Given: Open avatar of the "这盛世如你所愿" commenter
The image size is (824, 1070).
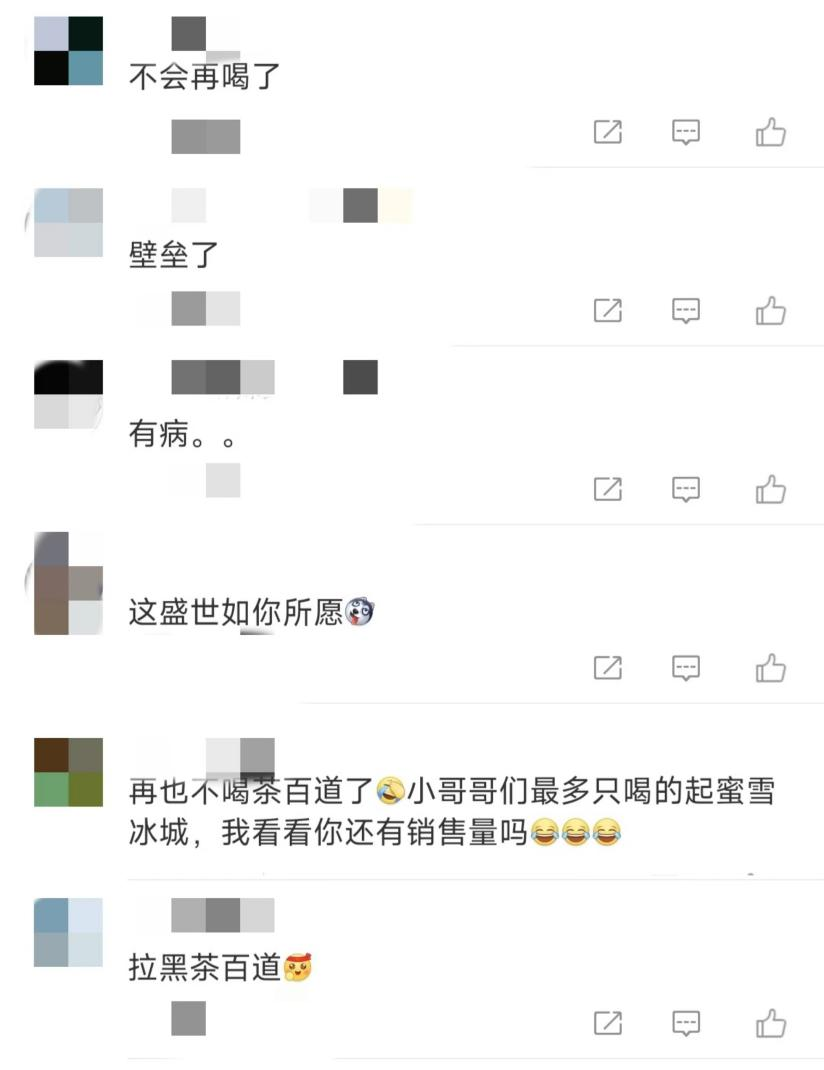Looking at the screenshot, I should tap(68, 583).
